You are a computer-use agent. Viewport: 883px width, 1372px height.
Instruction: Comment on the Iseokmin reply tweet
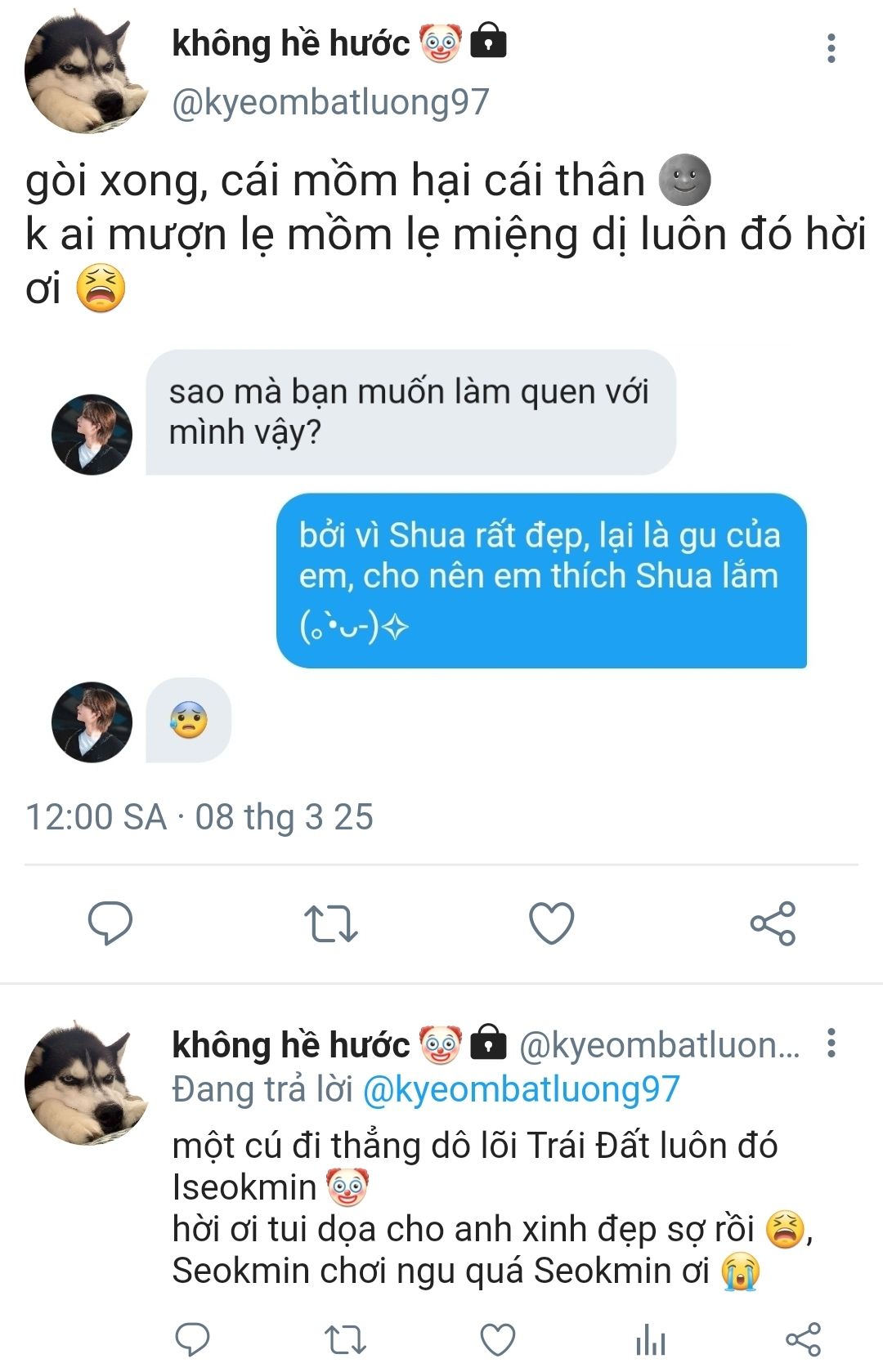(x=193, y=1340)
